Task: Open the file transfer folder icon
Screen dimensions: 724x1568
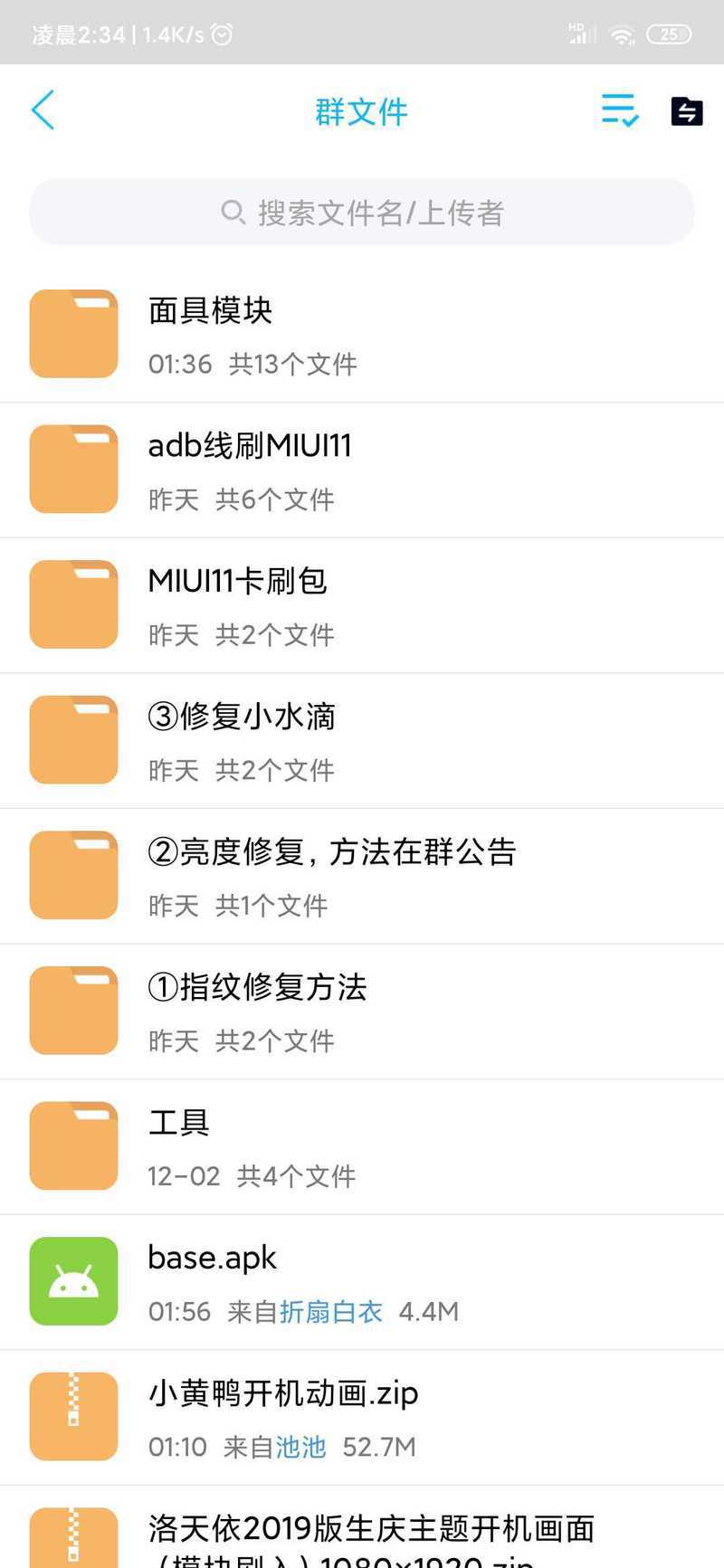Action: point(686,111)
